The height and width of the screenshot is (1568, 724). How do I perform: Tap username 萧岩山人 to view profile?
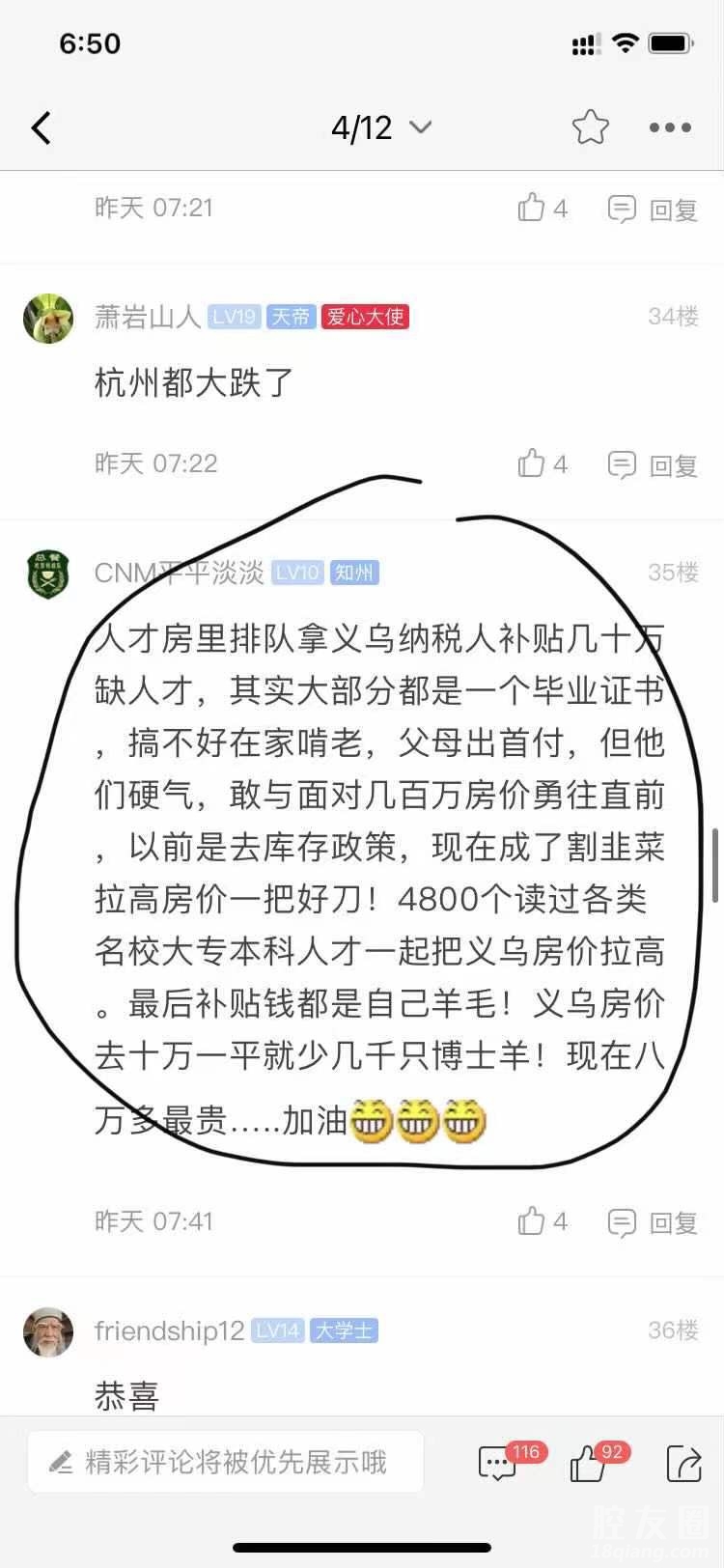(147, 317)
